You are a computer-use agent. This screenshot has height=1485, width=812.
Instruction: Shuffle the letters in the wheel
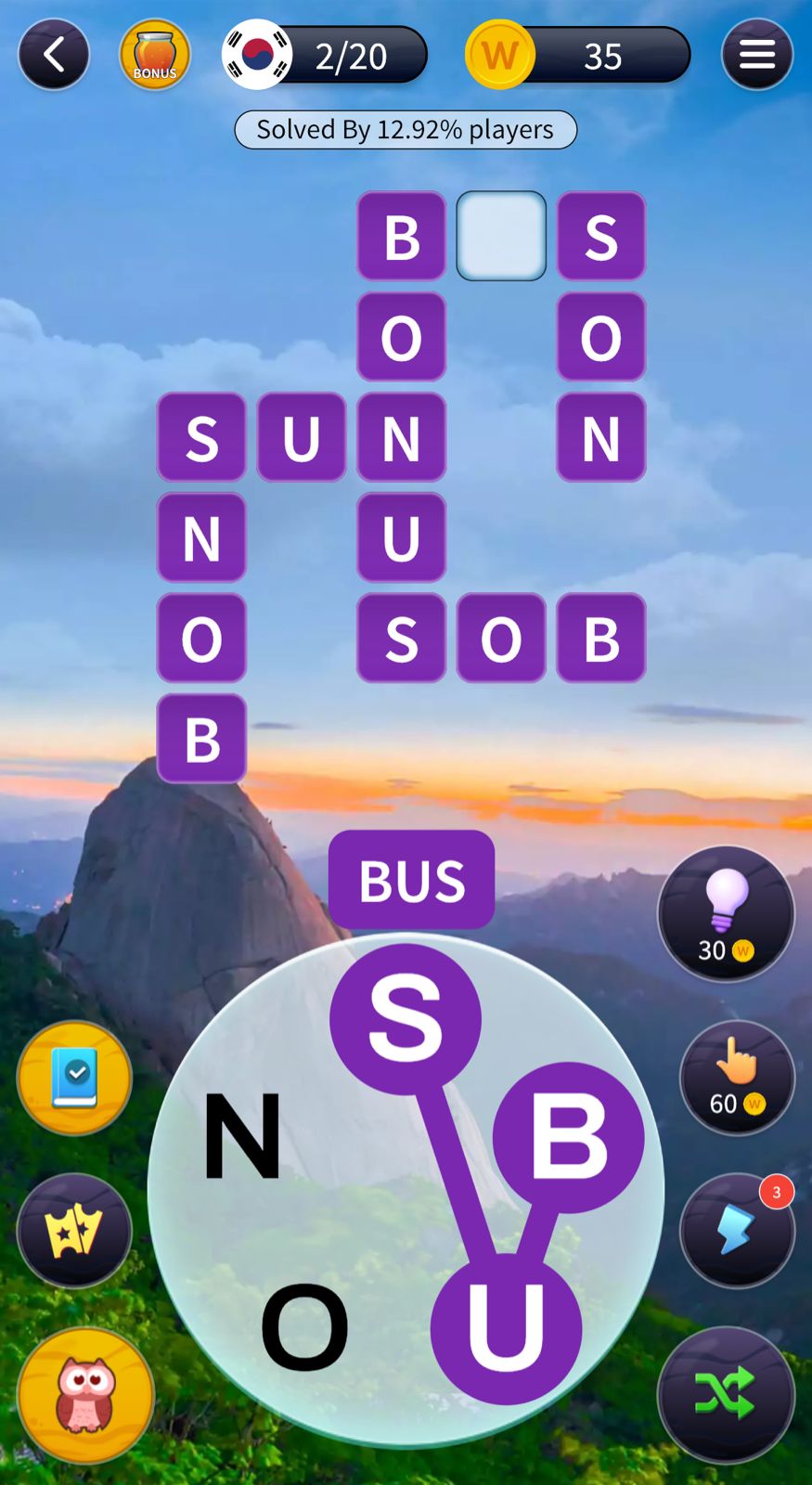pos(726,1394)
